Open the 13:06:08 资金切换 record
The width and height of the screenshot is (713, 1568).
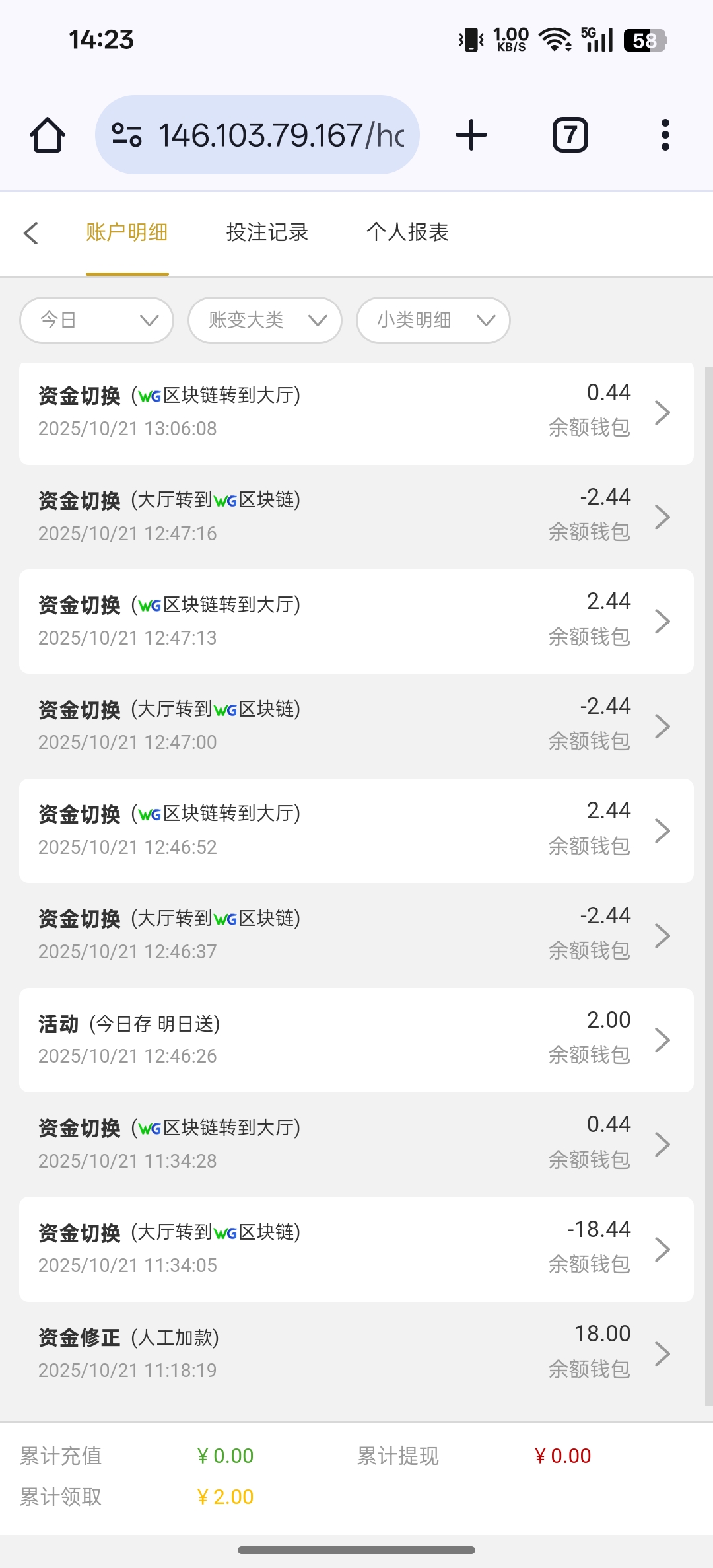coord(356,412)
